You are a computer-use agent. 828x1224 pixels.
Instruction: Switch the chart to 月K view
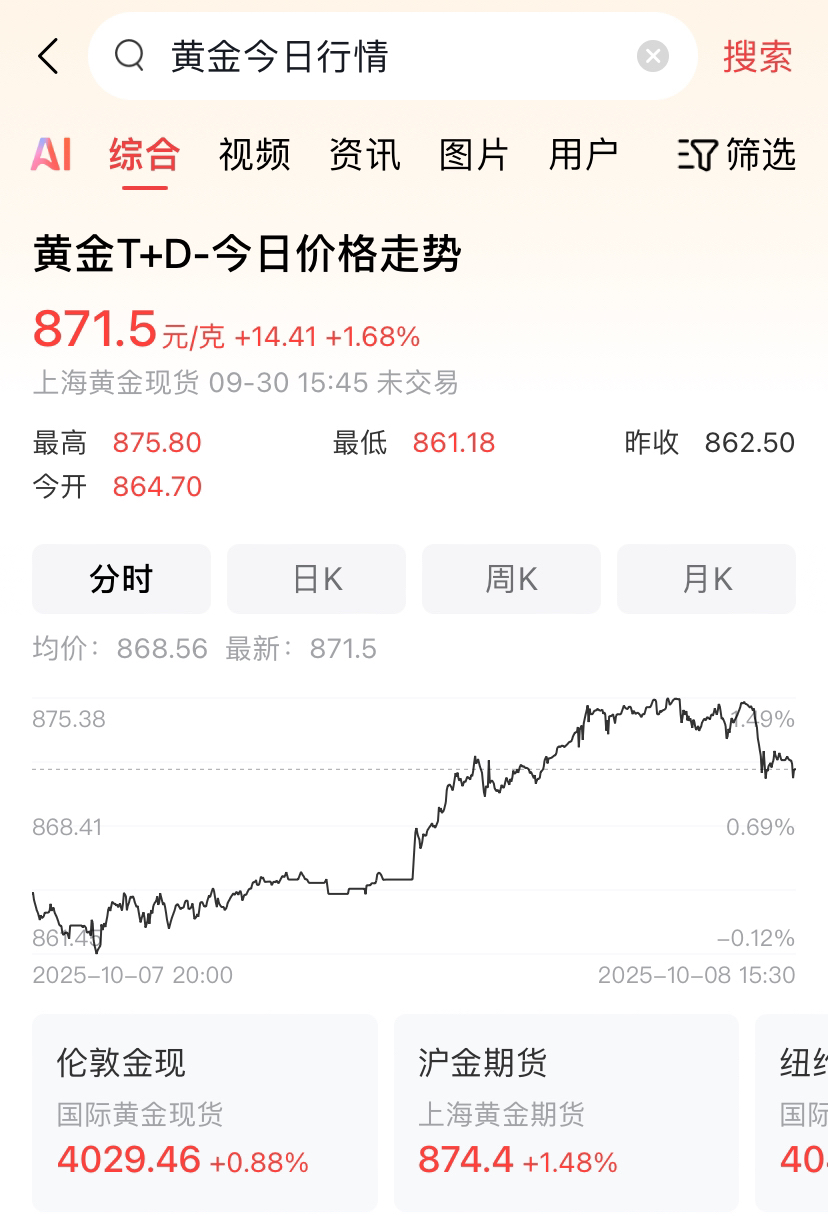(x=706, y=578)
